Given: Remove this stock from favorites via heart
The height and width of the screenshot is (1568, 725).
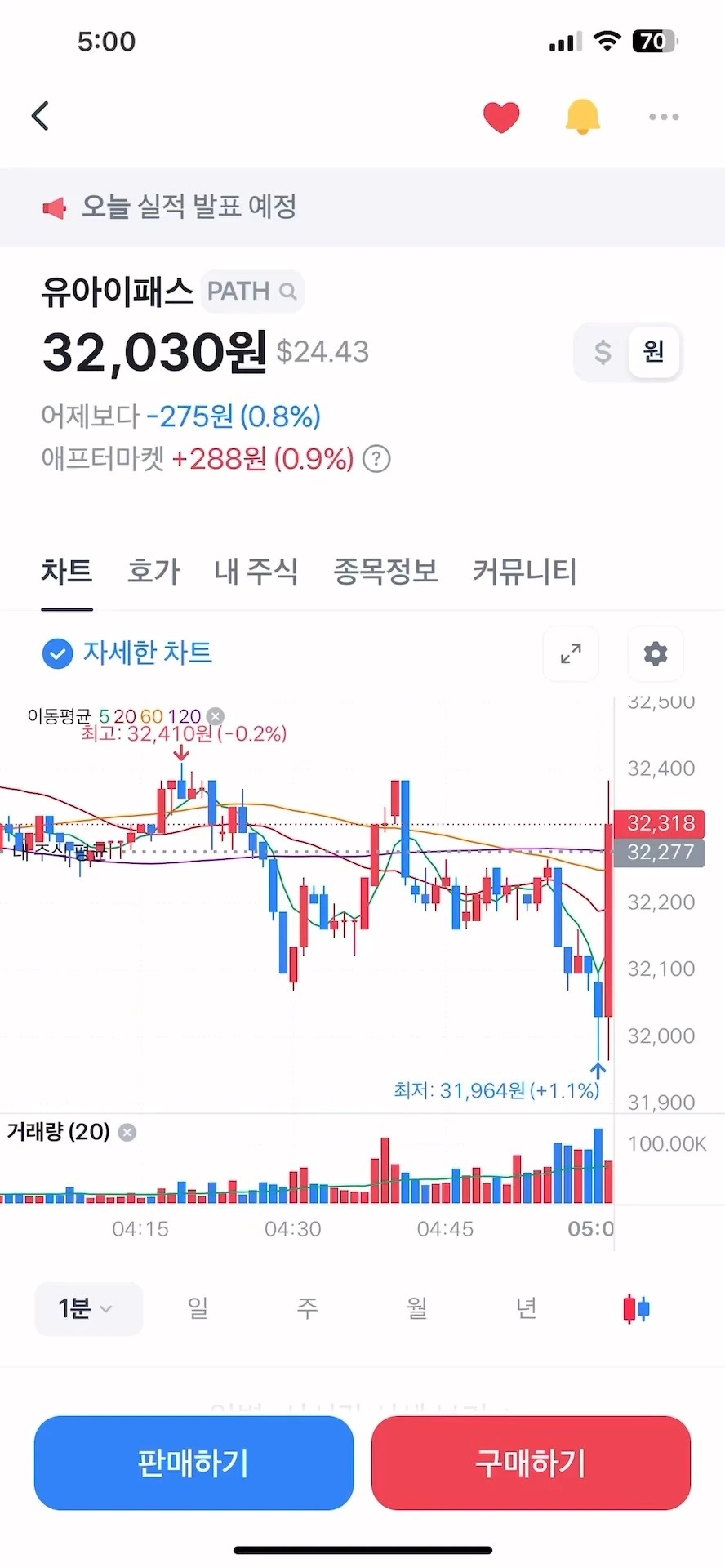Looking at the screenshot, I should [501, 117].
